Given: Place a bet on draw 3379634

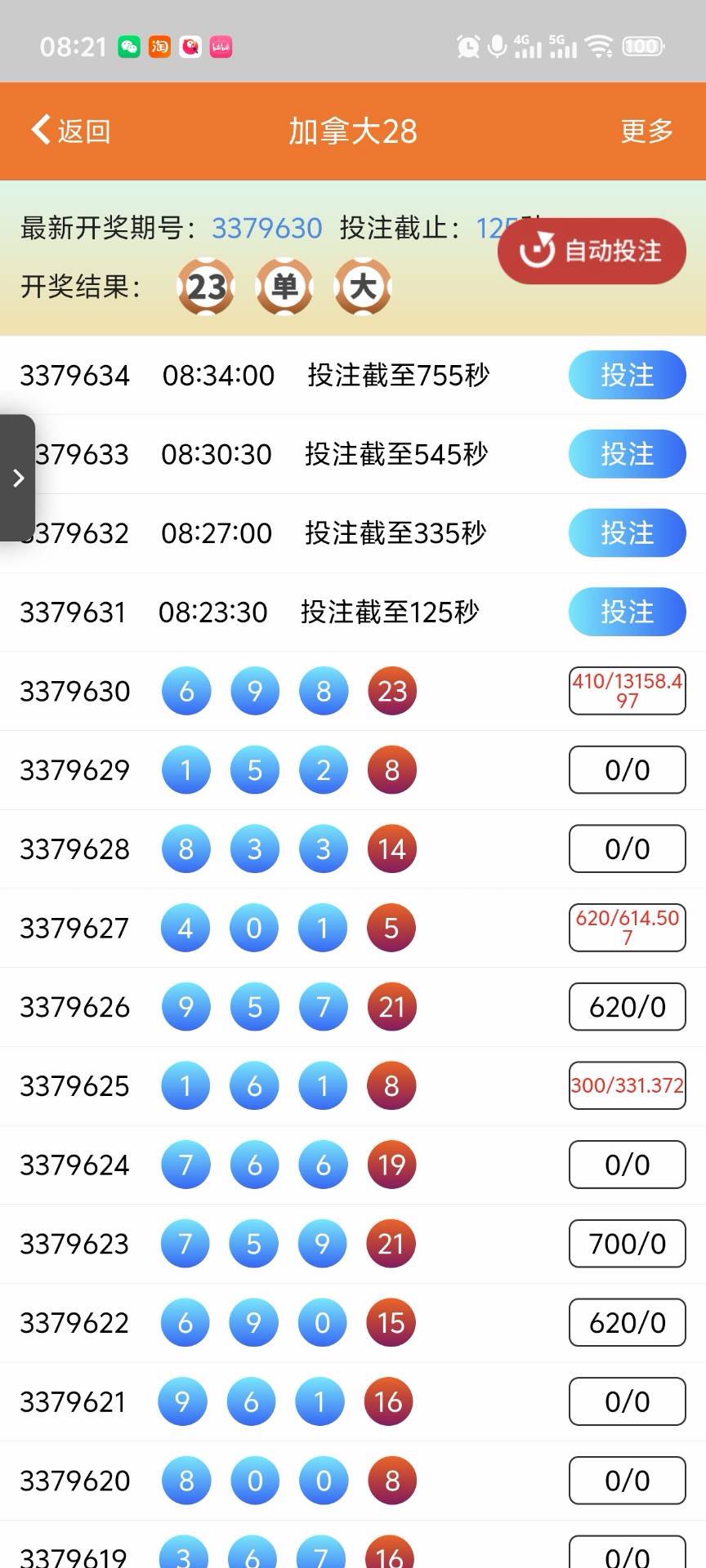Looking at the screenshot, I should coord(627,375).
